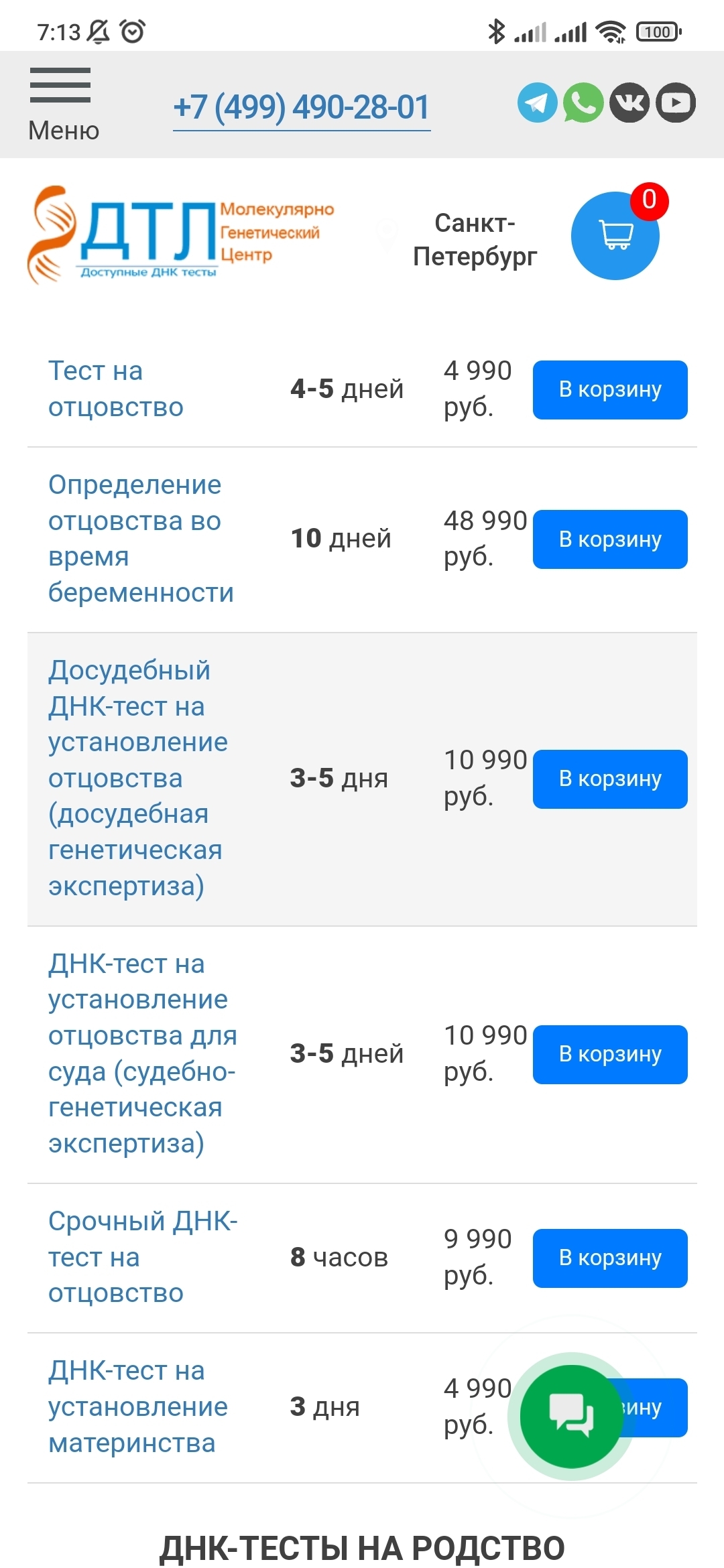724x1568 pixels.
Task: Open Досудебный ДНК-тест на установление отцовства
Action: click(x=137, y=778)
